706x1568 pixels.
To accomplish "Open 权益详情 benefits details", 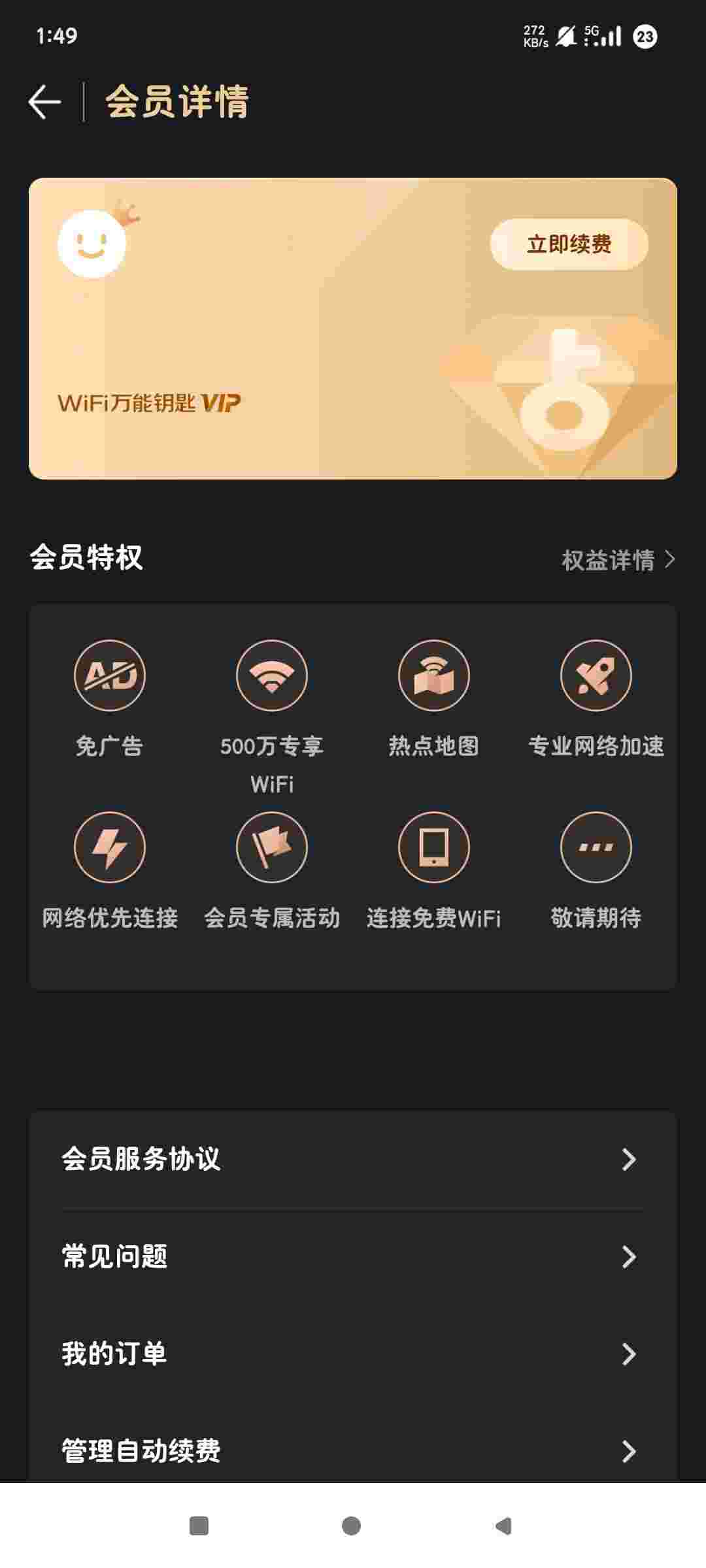I will (x=617, y=560).
